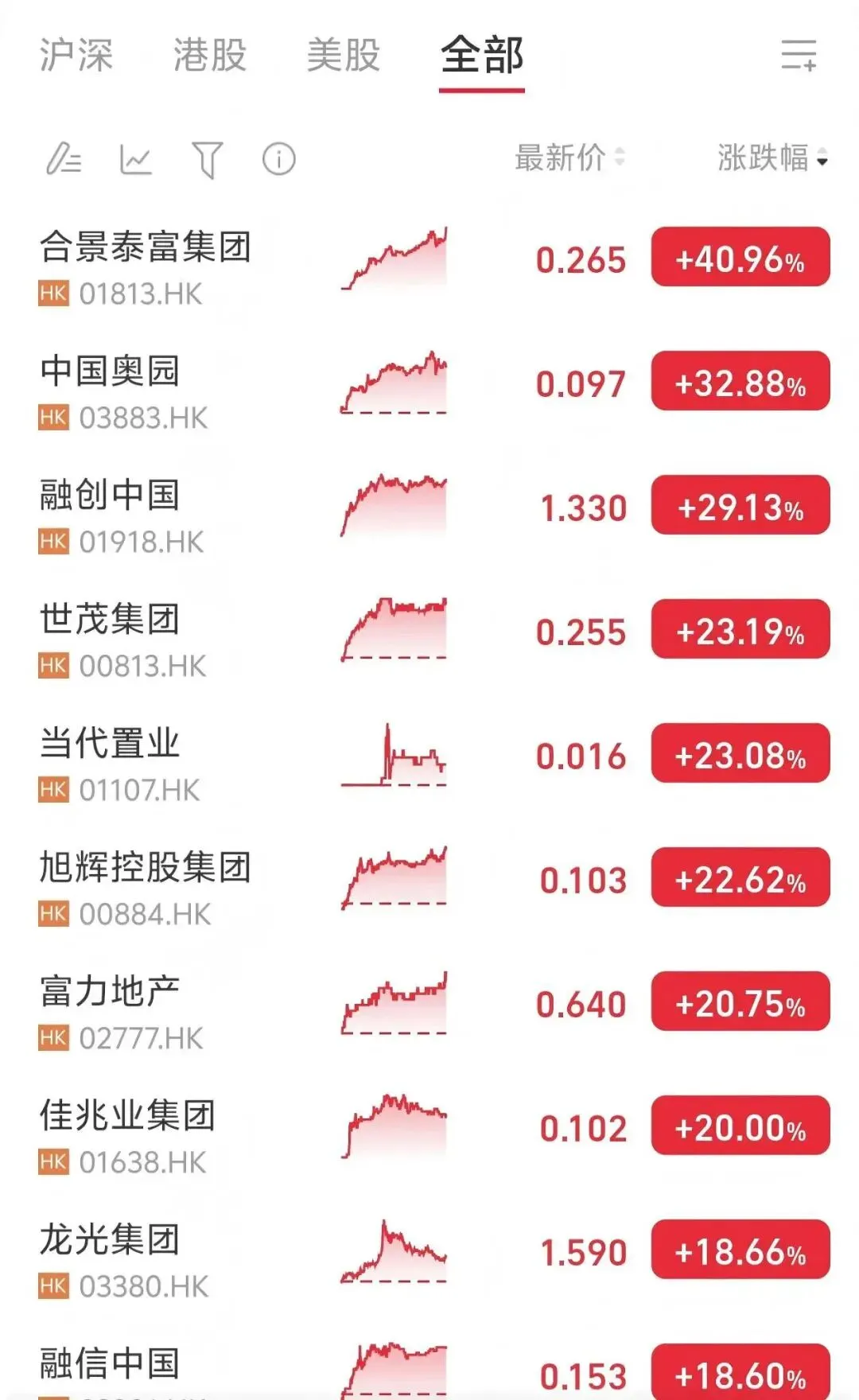Viewport: 859px width, 1400px height.
Task: Open the filter funnel icon
Action: click(x=207, y=159)
